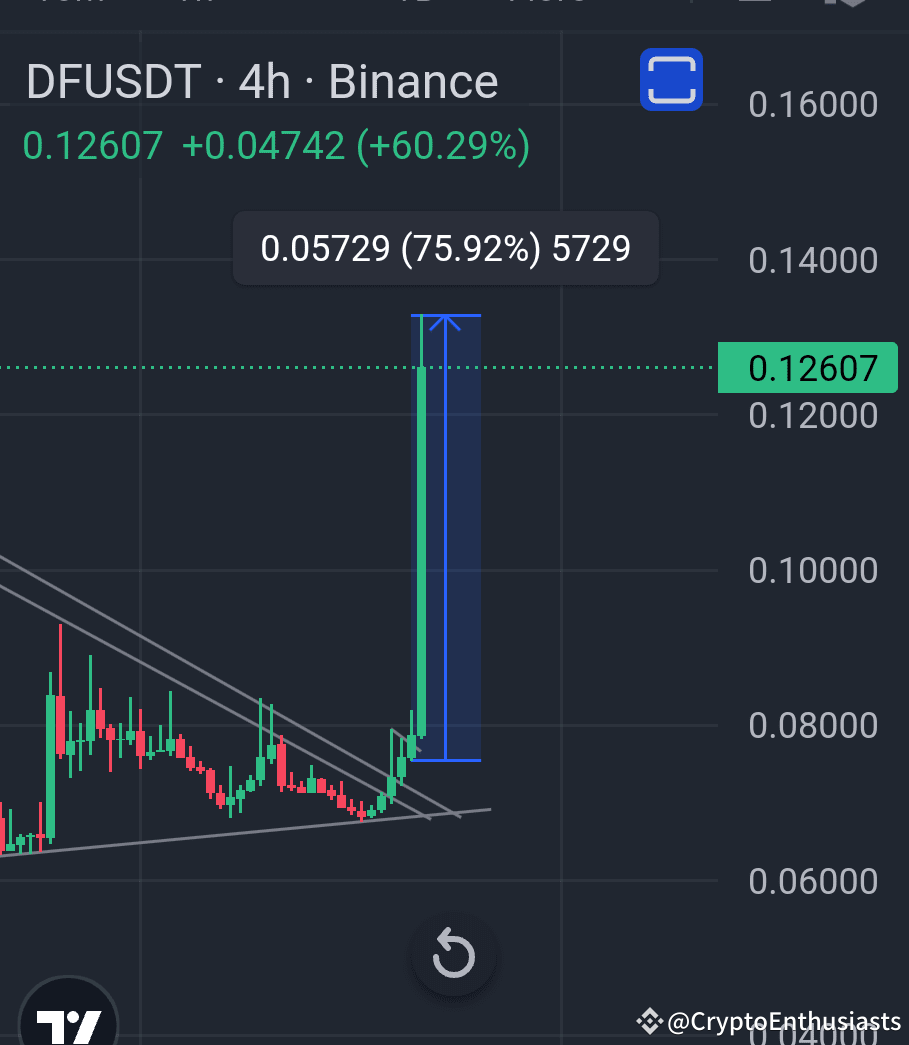
Task: Click the 0.10000 level on the price scale
Action: pyautogui.click(x=813, y=570)
